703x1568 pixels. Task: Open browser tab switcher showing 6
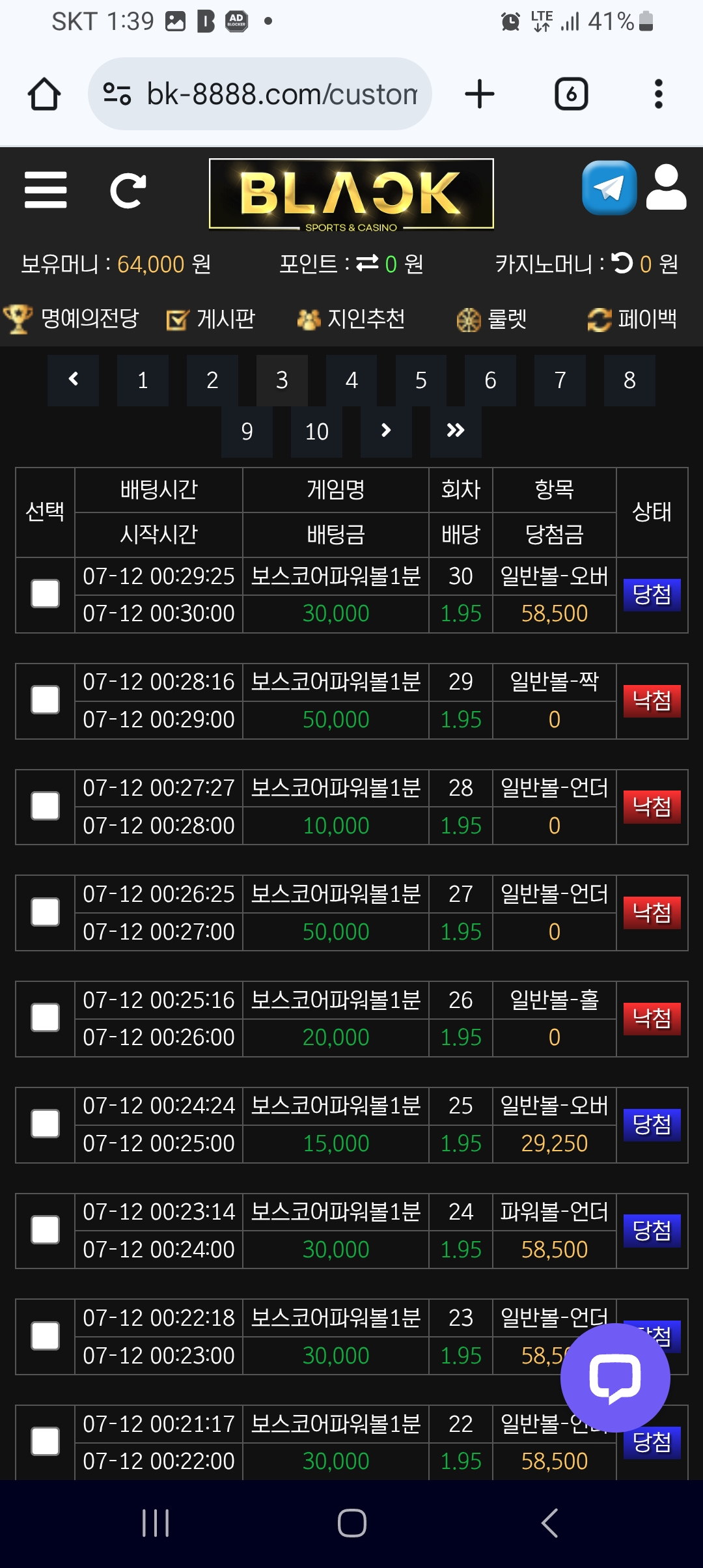pos(571,94)
